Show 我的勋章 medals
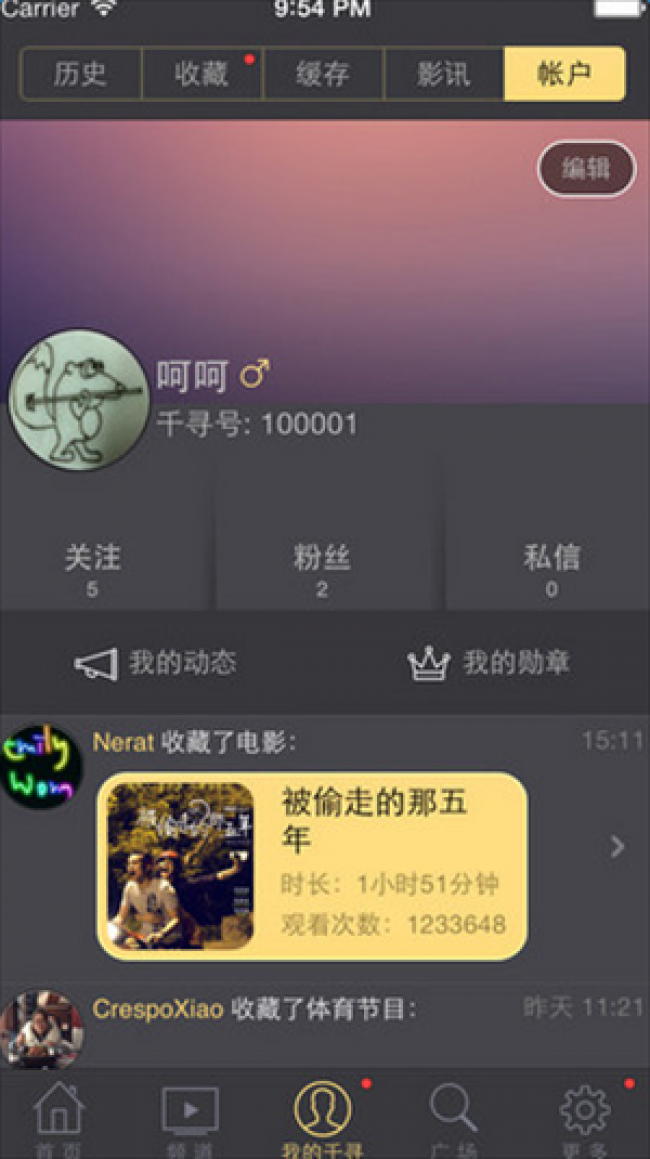This screenshot has height=1159, width=650. pyautogui.click(x=489, y=663)
